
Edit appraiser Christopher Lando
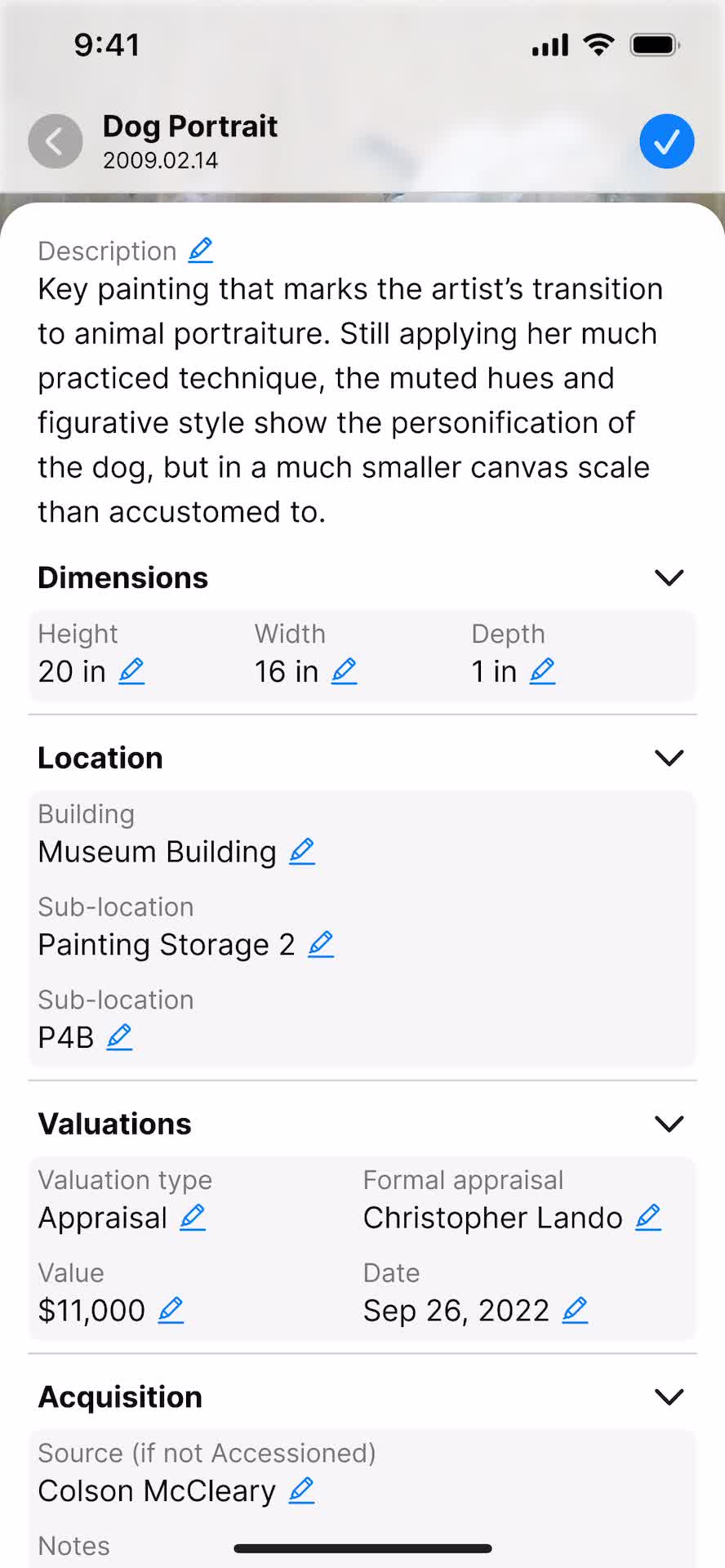click(648, 1218)
